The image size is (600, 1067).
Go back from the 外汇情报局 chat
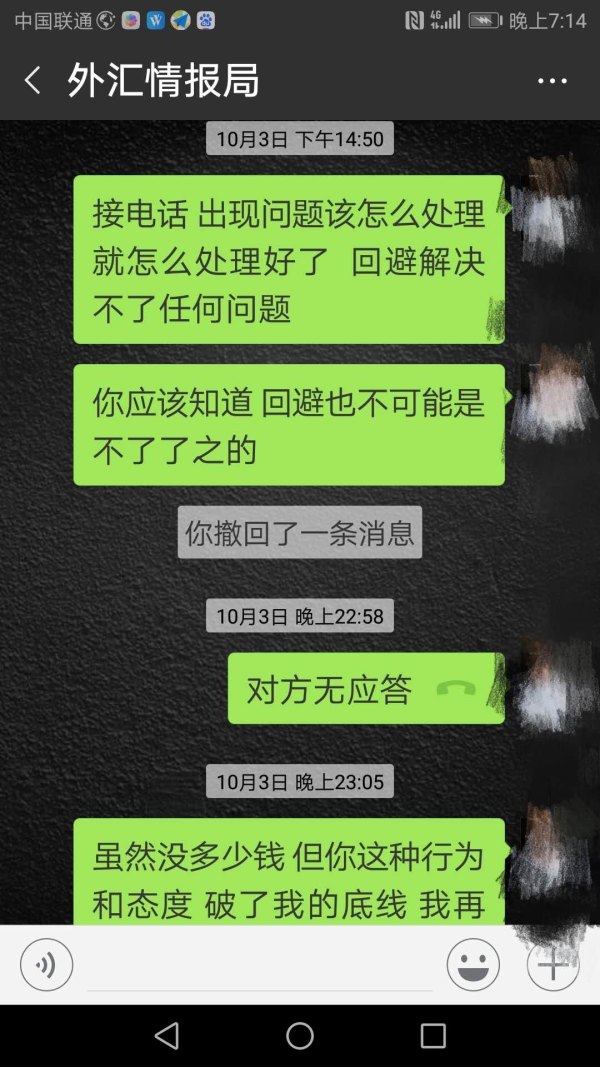click(33, 81)
